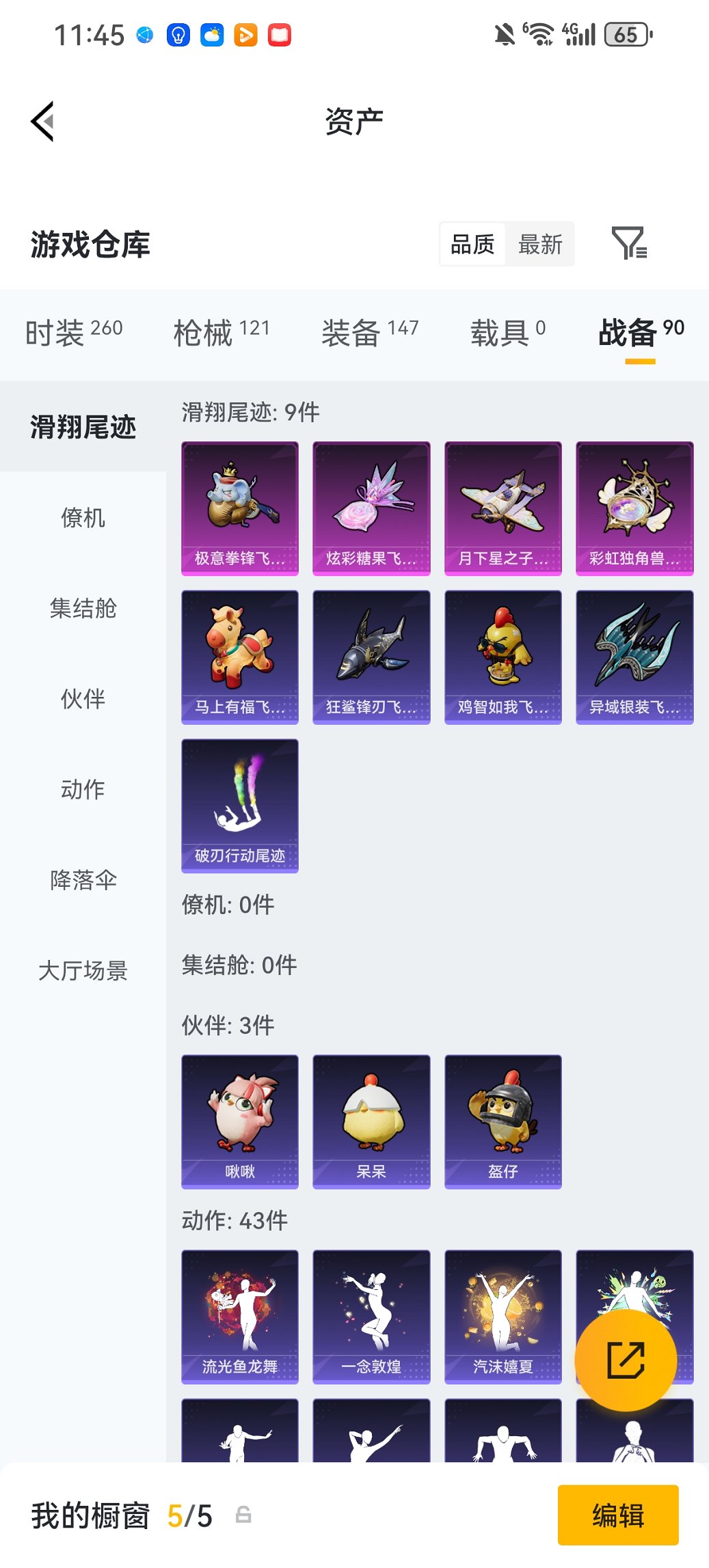Switch to the 载具 tab
This screenshot has height=1568, width=709.
tap(507, 333)
